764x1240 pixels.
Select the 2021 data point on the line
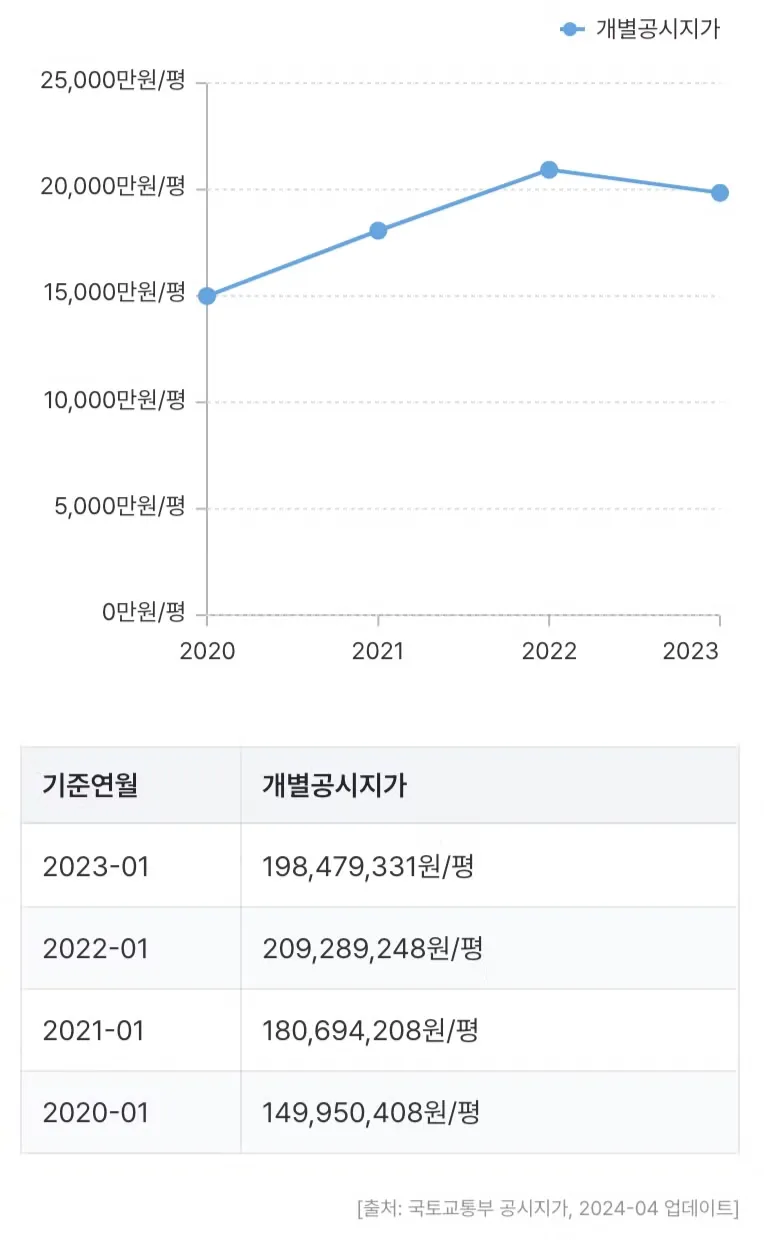378,231
